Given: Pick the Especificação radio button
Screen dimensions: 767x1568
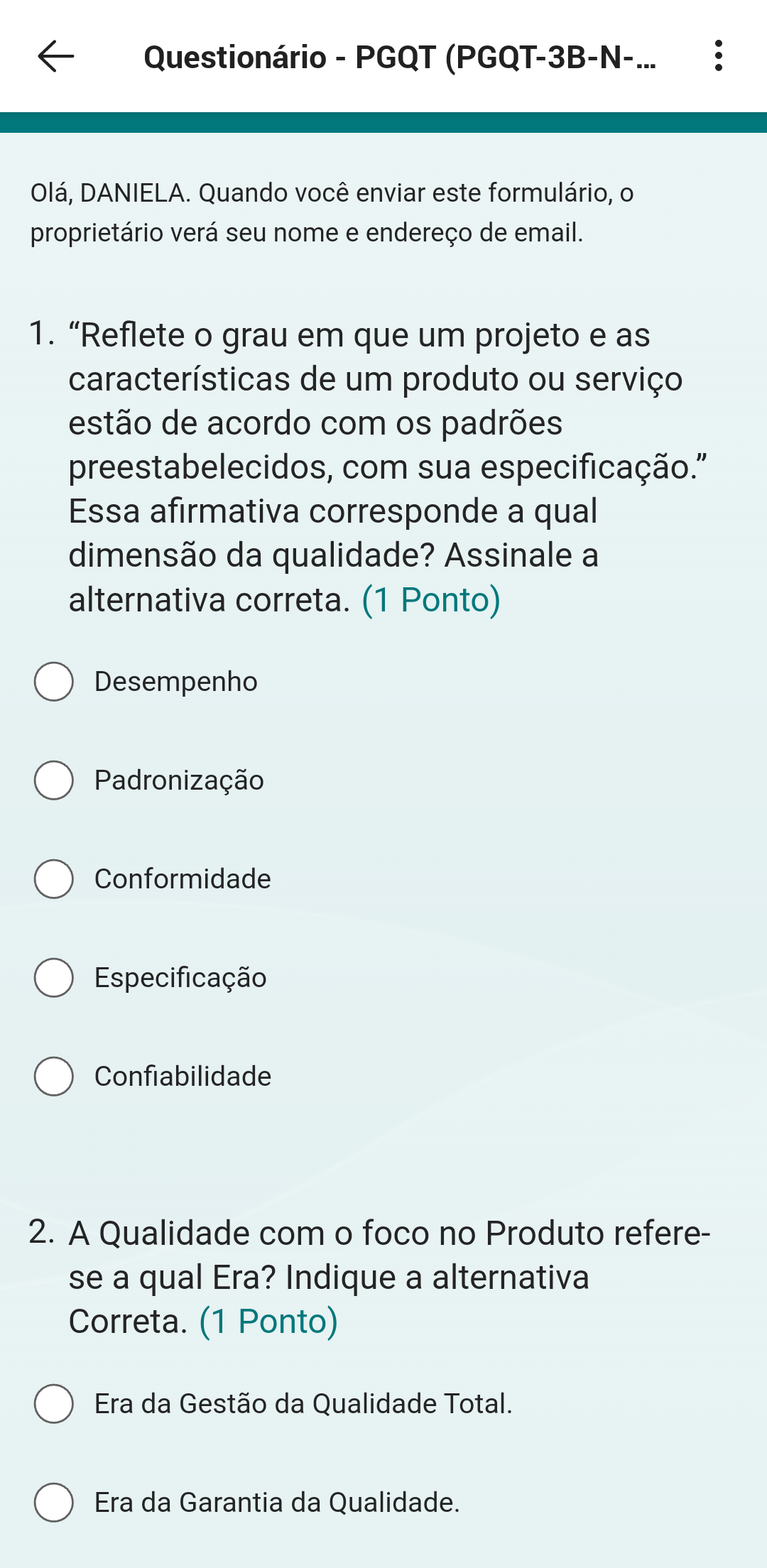Looking at the screenshot, I should (54, 978).
